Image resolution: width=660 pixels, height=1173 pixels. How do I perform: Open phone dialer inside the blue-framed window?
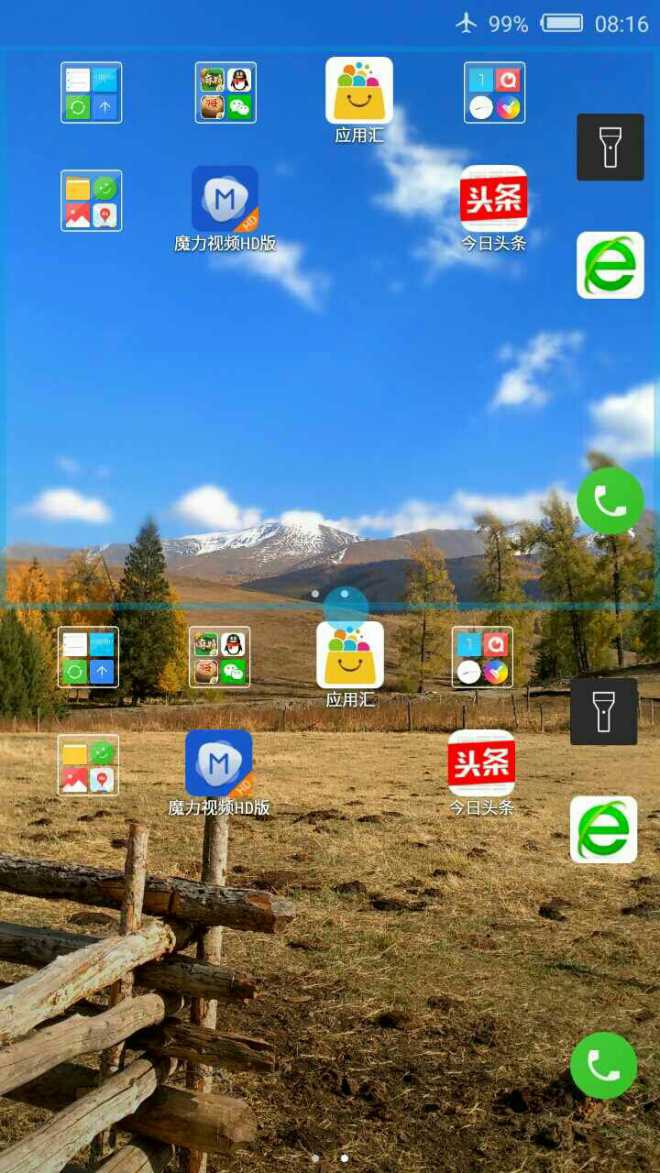coord(610,500)
